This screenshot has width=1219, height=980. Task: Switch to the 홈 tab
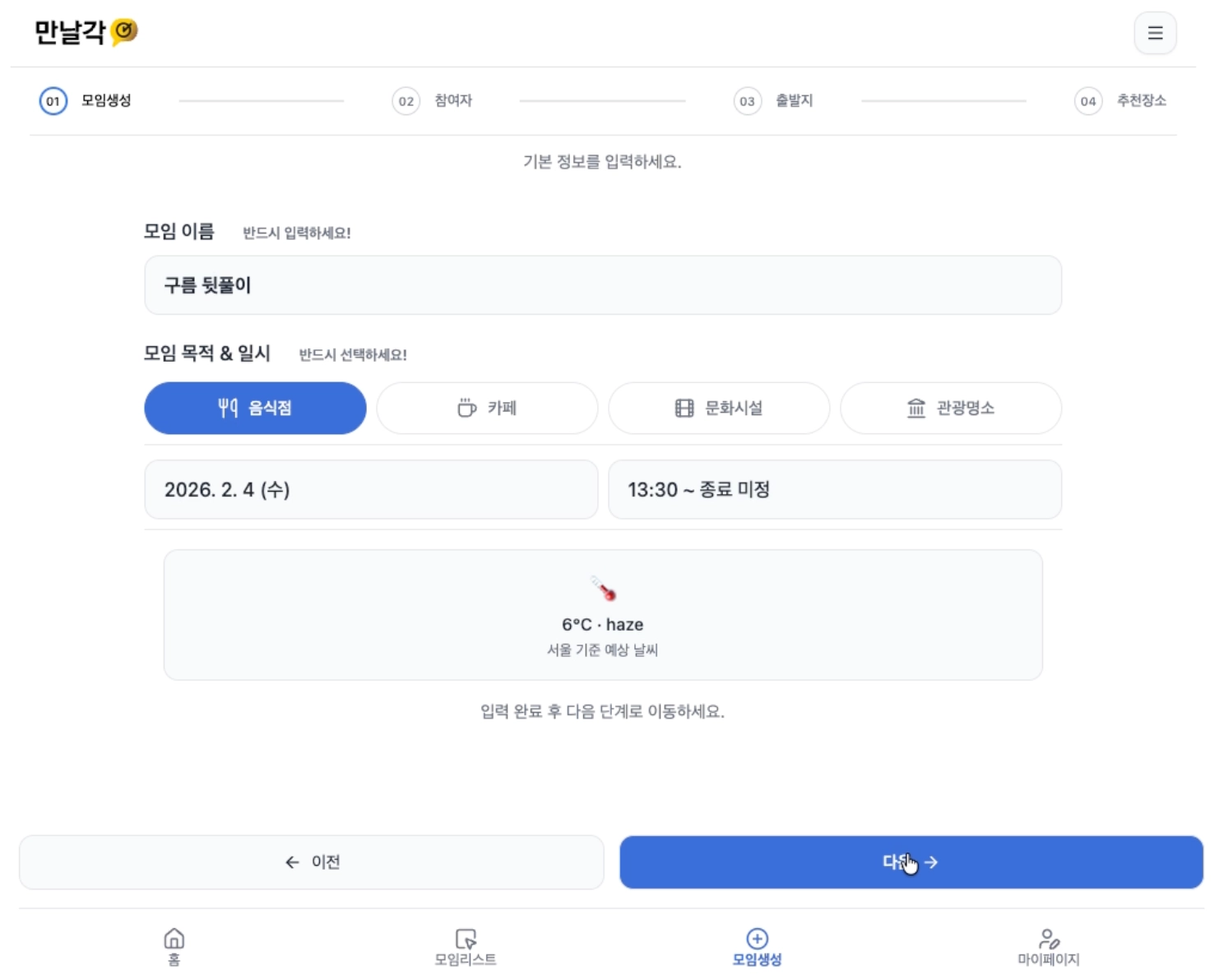(174, 947)
